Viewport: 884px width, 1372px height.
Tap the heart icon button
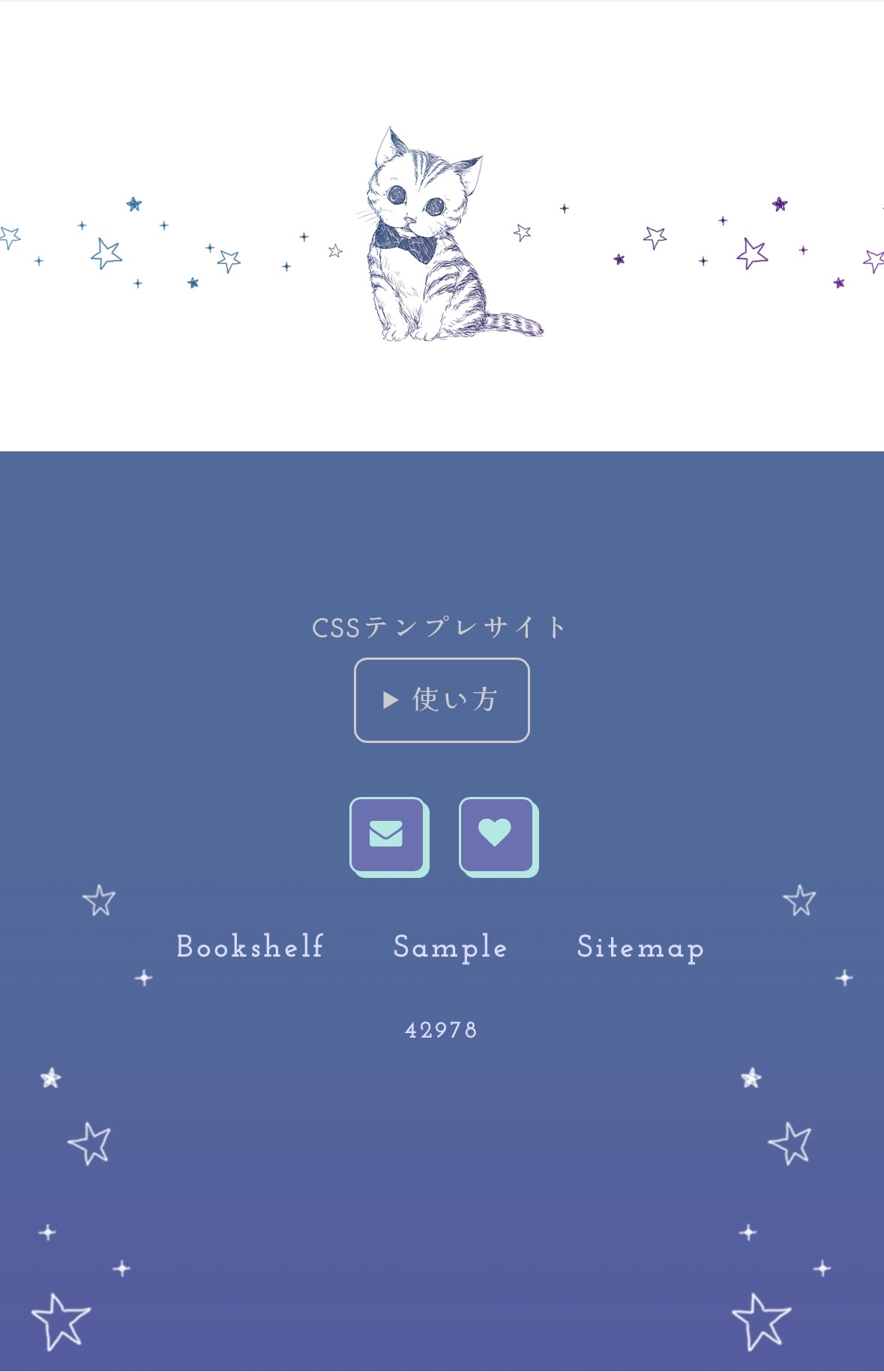tap(496, 834)
